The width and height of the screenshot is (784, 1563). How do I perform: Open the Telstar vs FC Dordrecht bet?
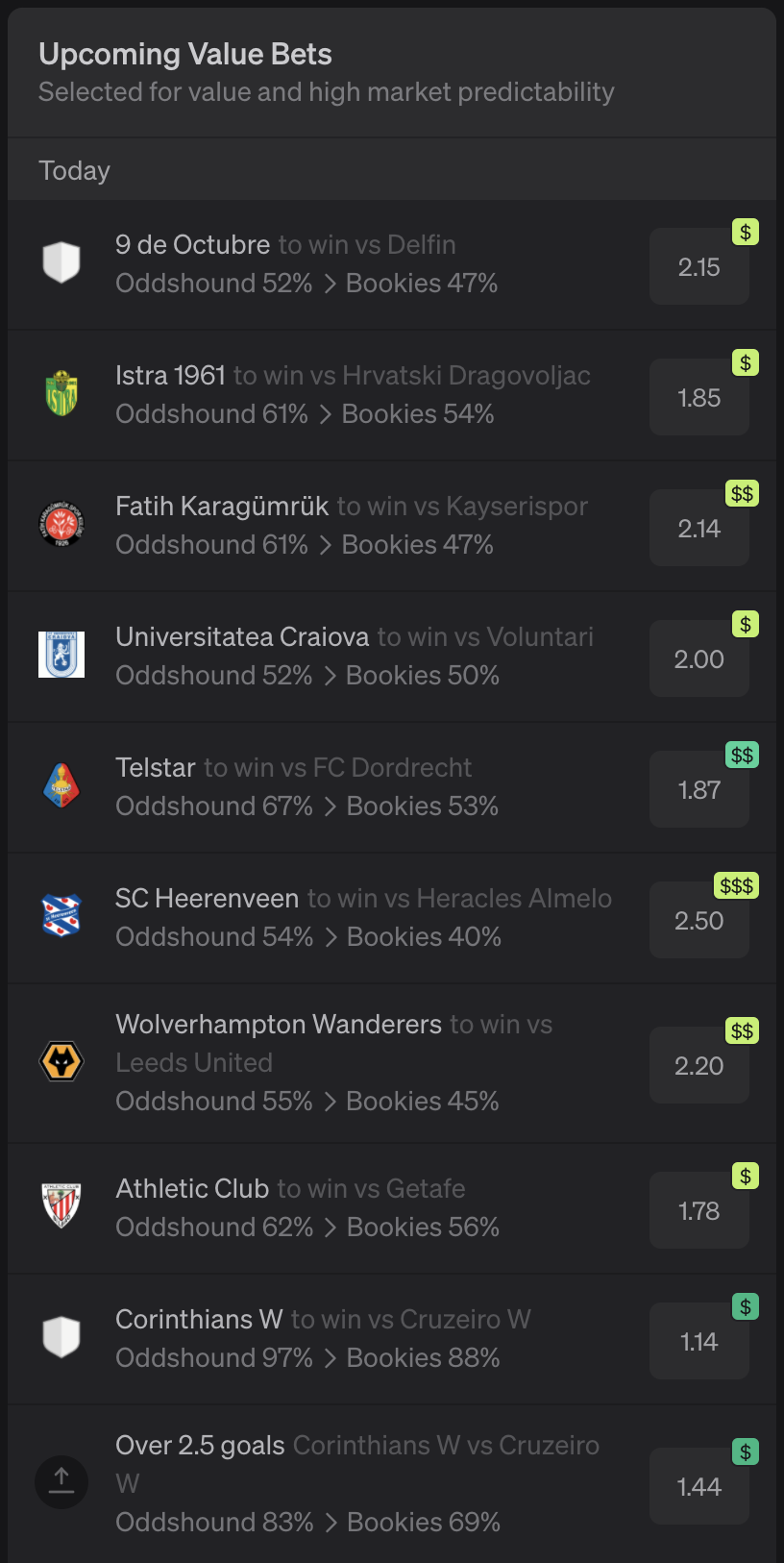307,787
